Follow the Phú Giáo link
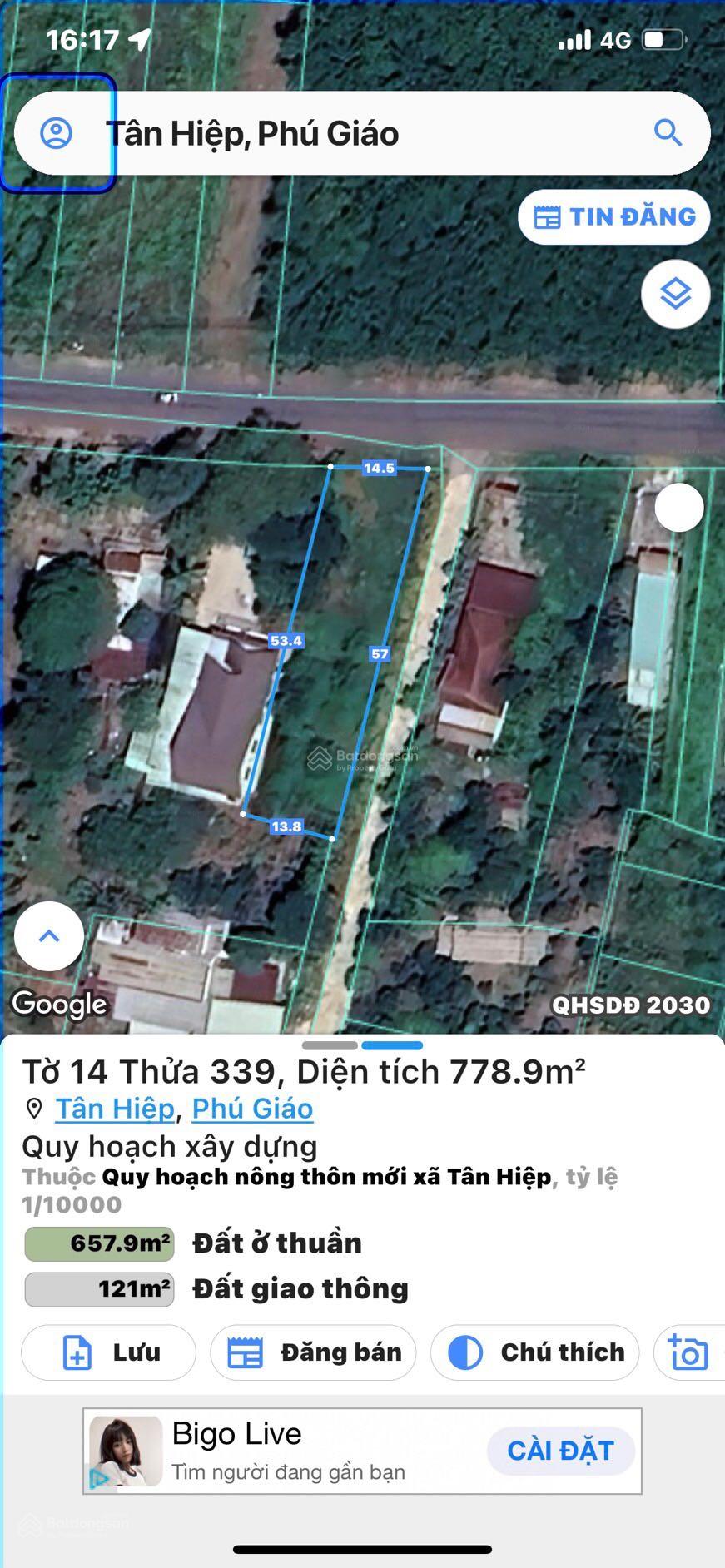 click(x=252, y=1109)
